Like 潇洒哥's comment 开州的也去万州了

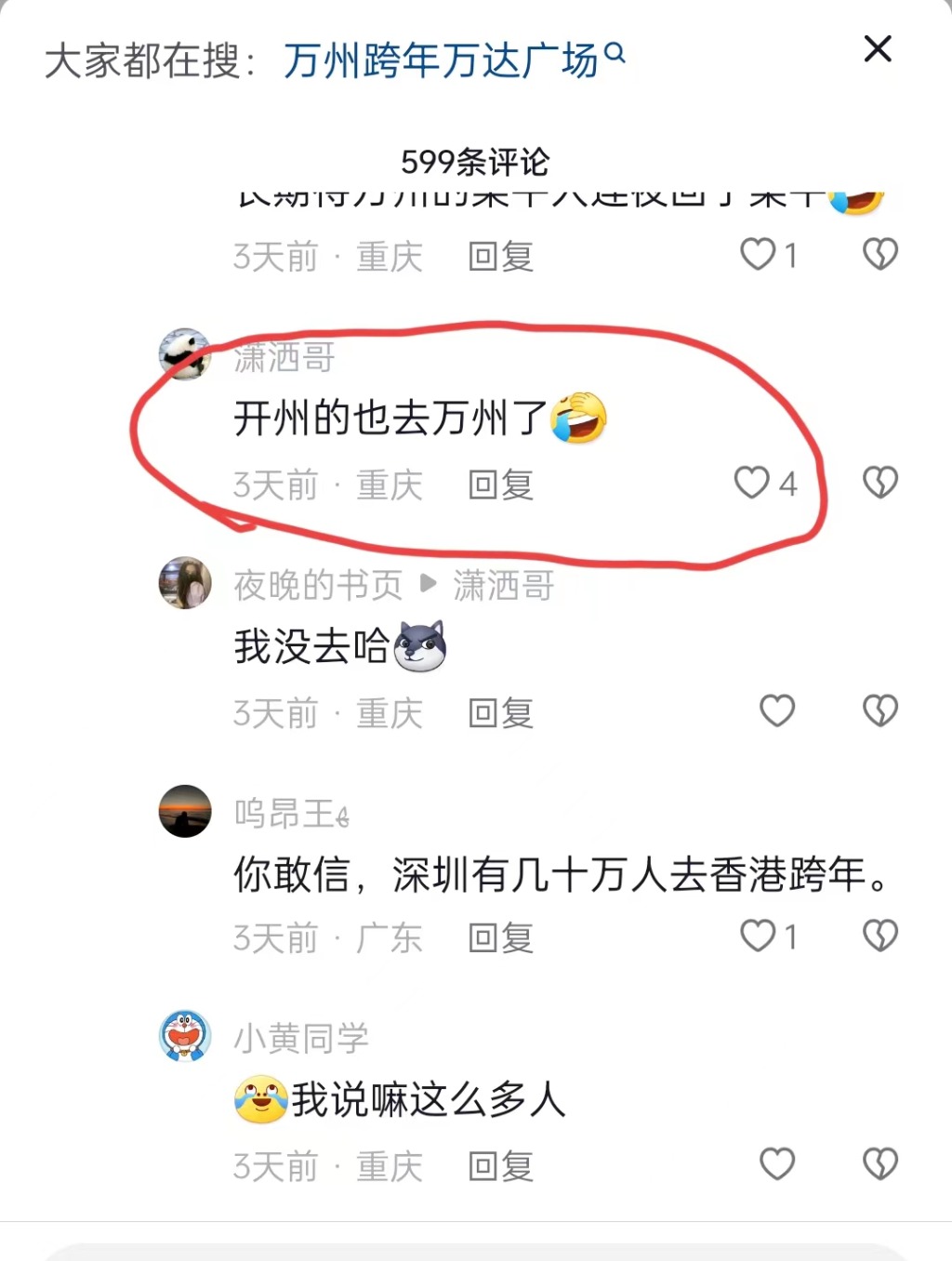coord(752,483)
